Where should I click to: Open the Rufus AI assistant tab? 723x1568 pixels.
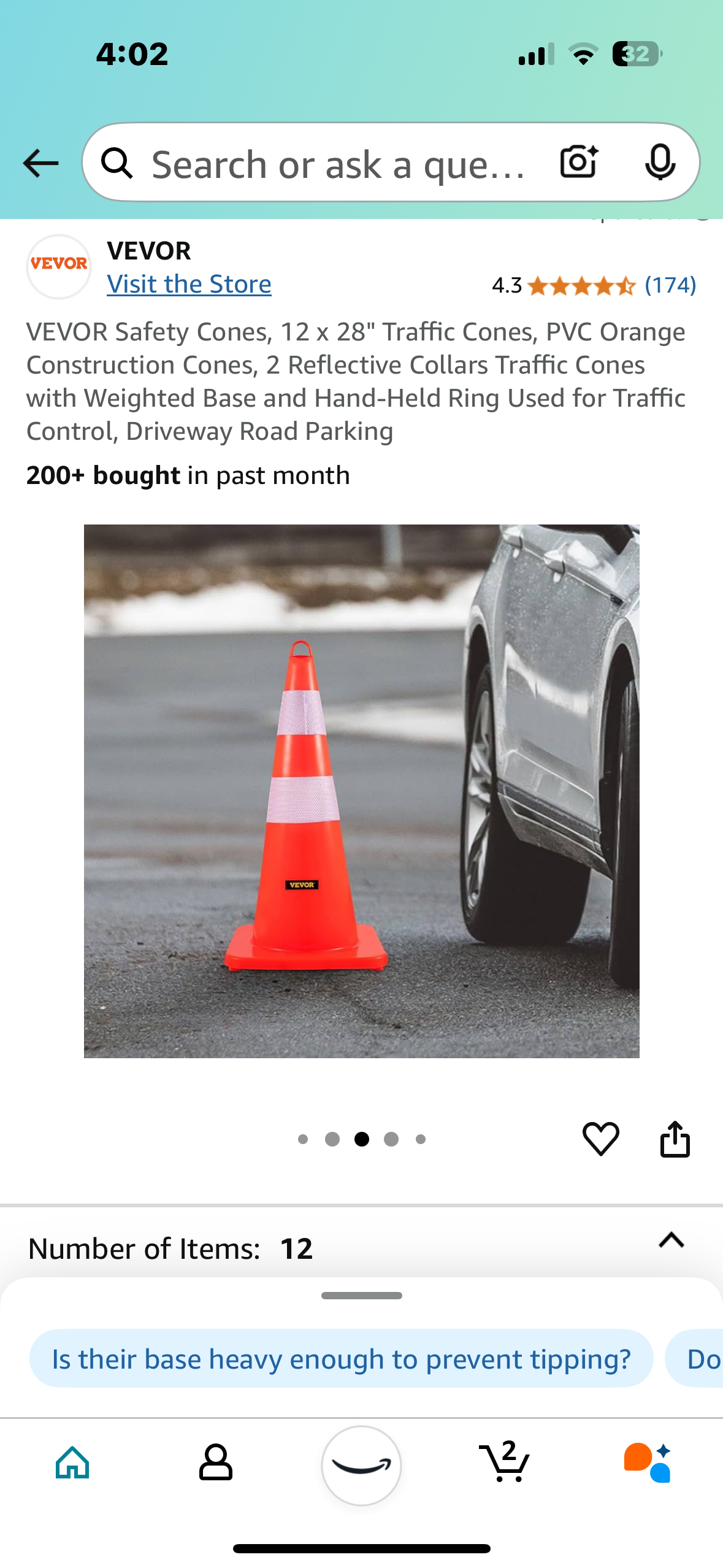pyautogui.click(x=648, y=1462)
